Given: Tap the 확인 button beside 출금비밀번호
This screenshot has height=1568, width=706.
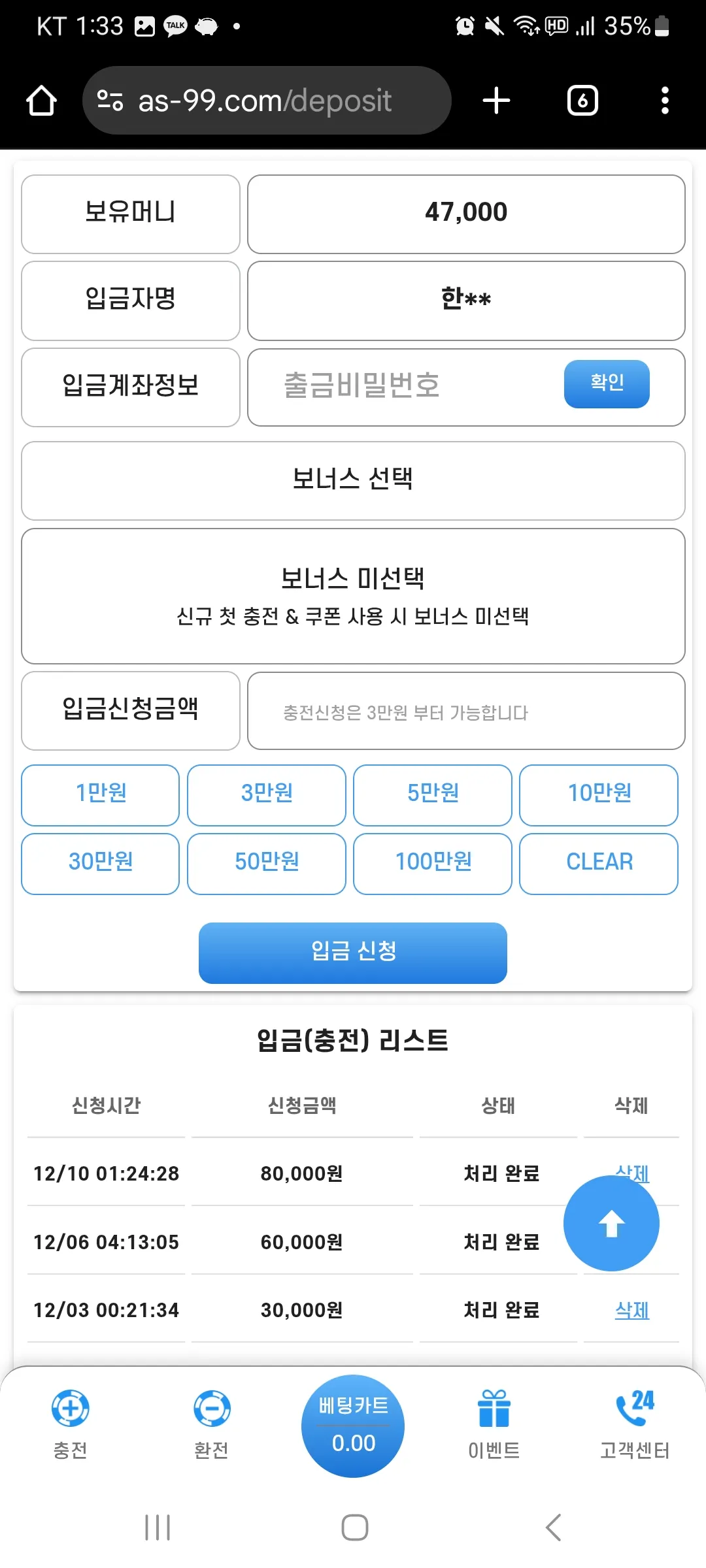Looking at the screenshot, I should 607,384.
